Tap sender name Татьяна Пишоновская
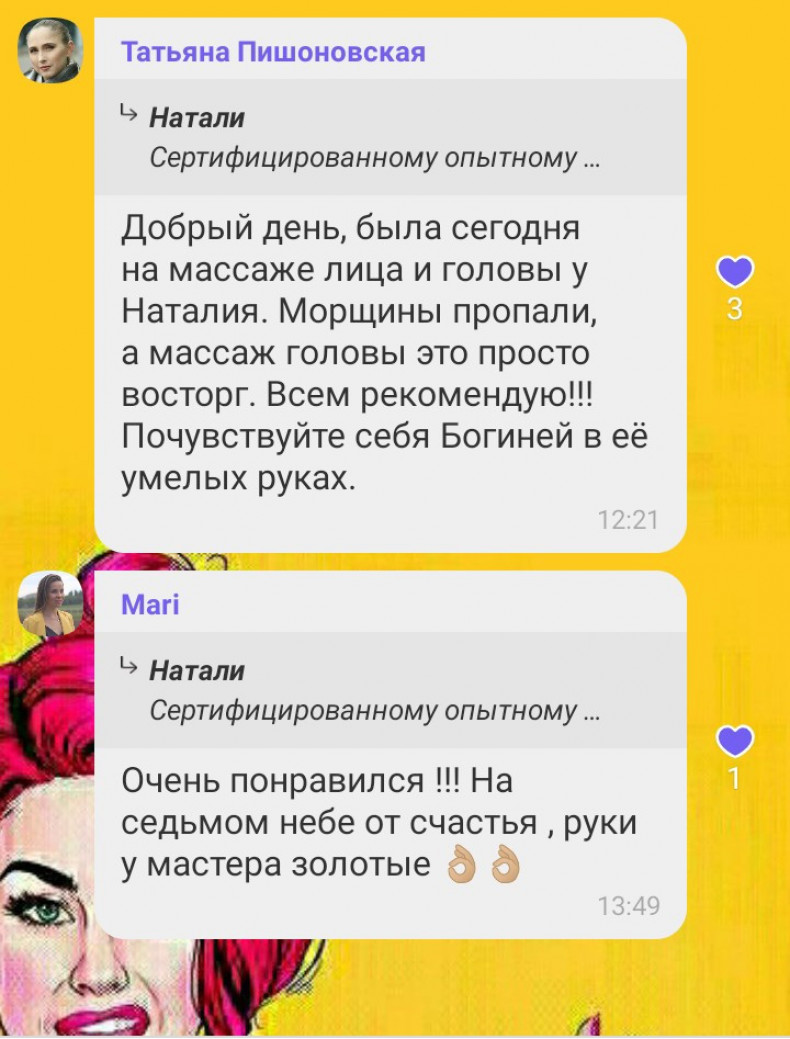 coord(273,52)
